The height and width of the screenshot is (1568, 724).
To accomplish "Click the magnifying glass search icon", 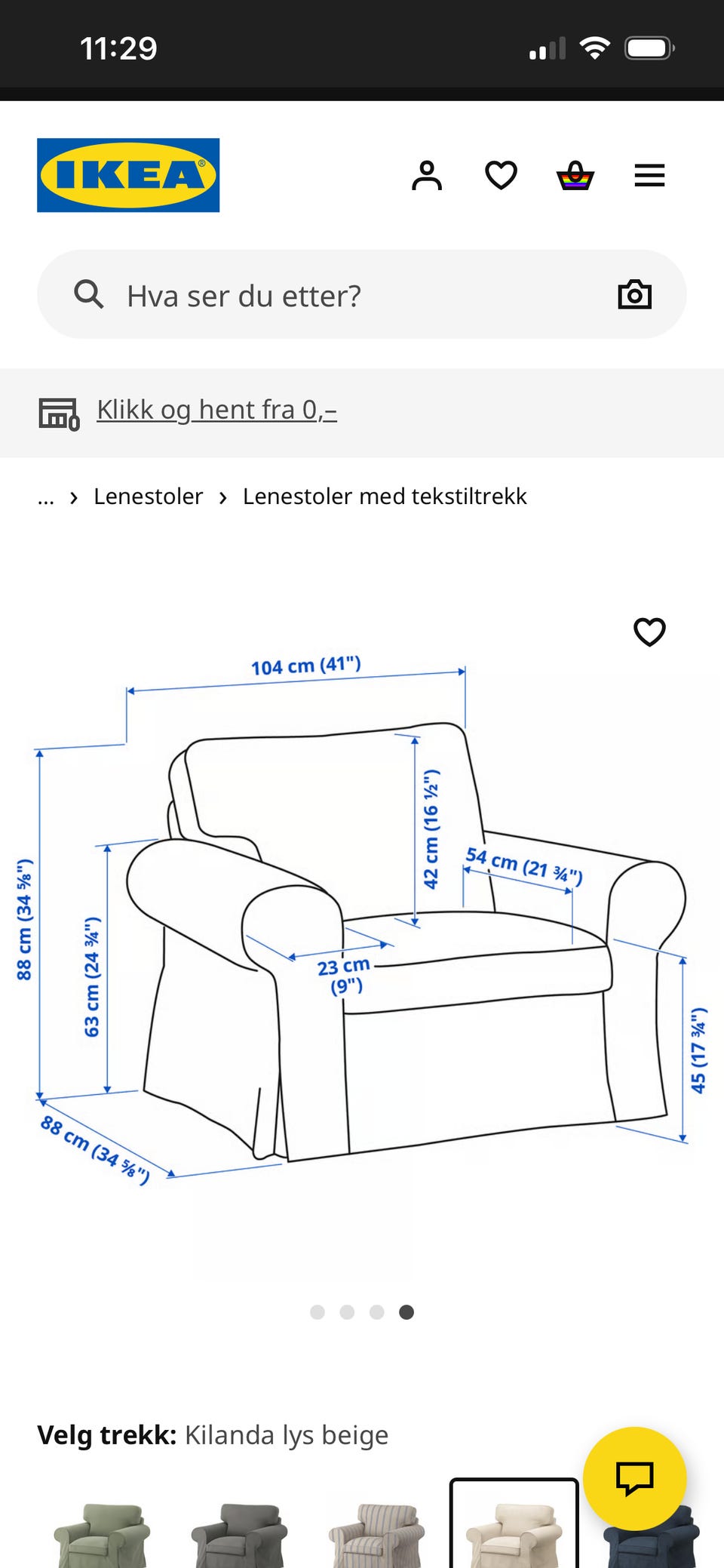I will 88,294.
